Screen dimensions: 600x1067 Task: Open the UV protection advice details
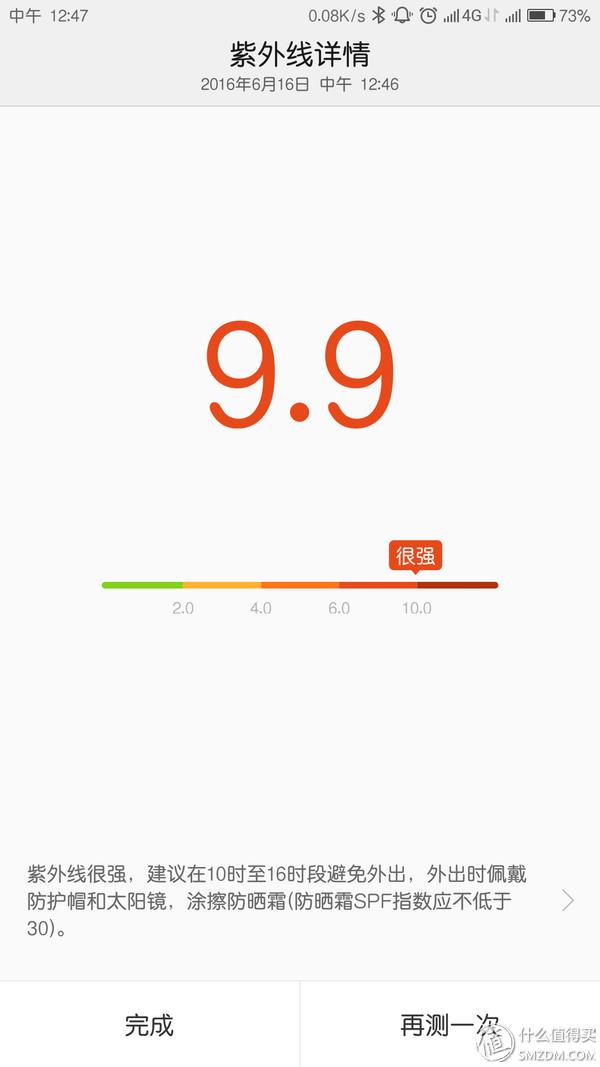point(567,901)
